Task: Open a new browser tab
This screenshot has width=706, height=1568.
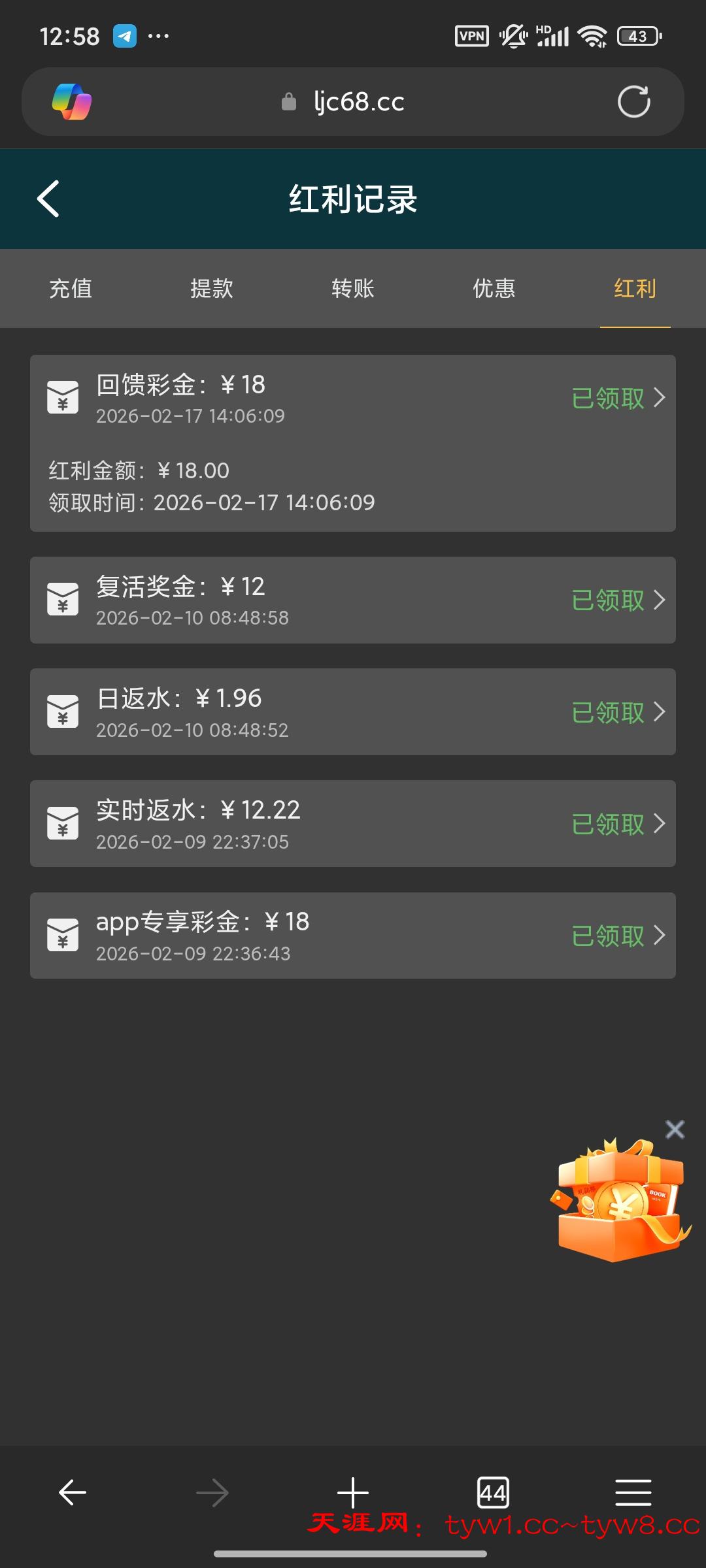Action: [353, 1493]
